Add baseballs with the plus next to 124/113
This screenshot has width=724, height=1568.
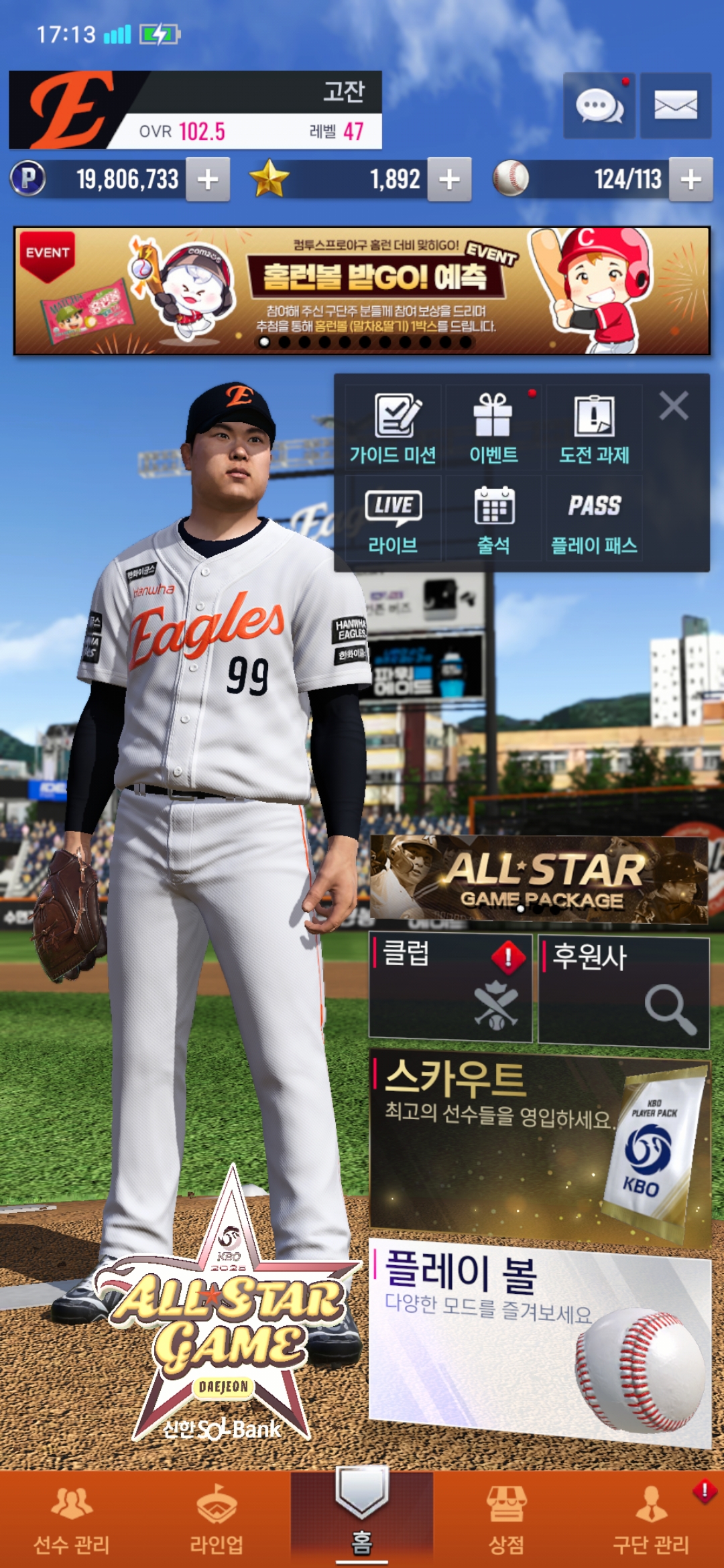(x=690, y=179)
